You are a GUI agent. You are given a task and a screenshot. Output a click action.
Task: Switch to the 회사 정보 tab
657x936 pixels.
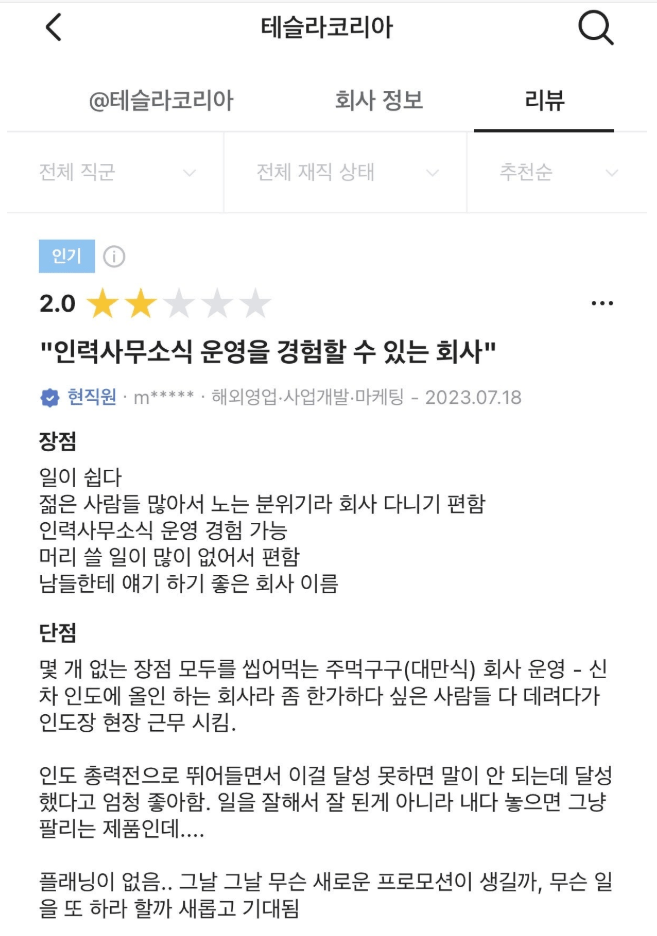(379, 100)
